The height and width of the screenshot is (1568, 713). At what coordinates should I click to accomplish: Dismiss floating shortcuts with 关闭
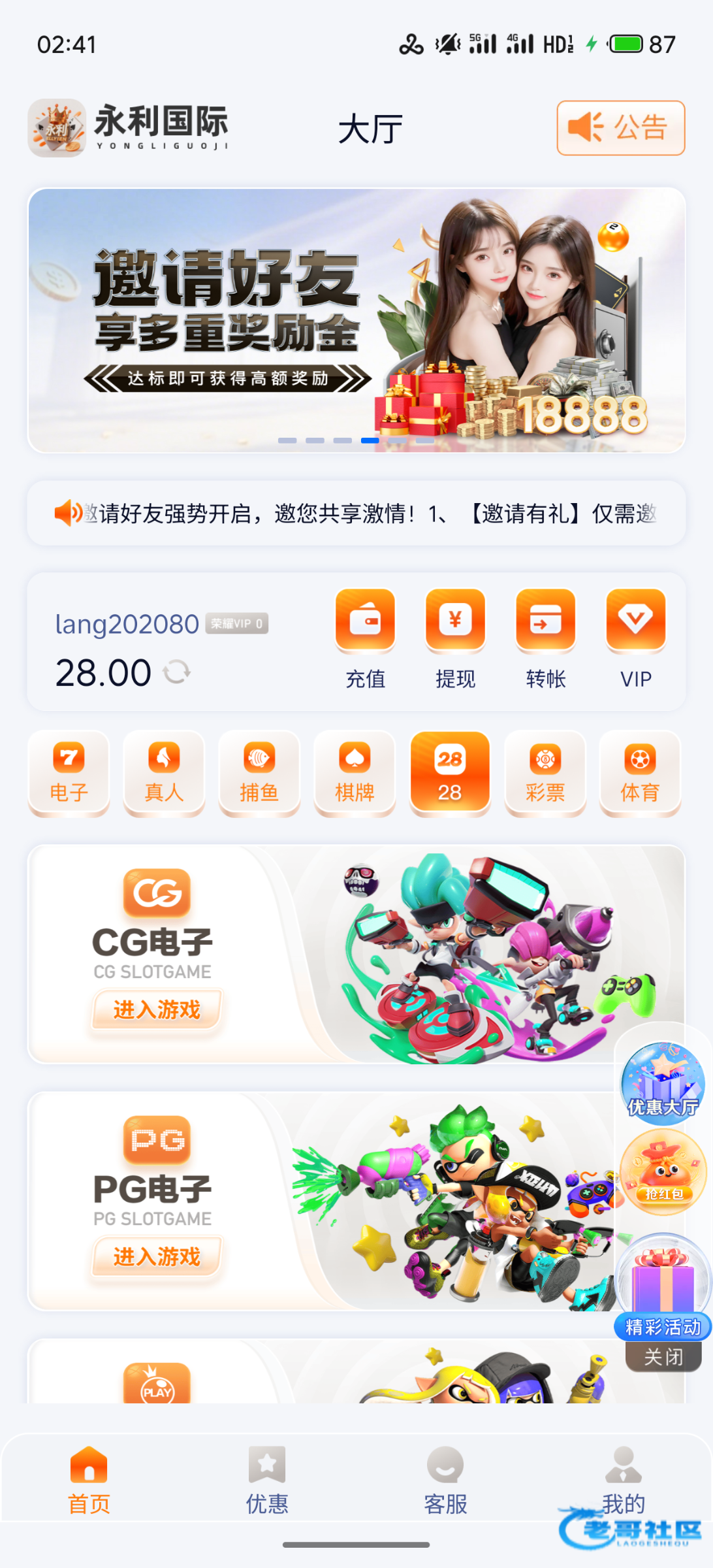tap(663, 1357)
